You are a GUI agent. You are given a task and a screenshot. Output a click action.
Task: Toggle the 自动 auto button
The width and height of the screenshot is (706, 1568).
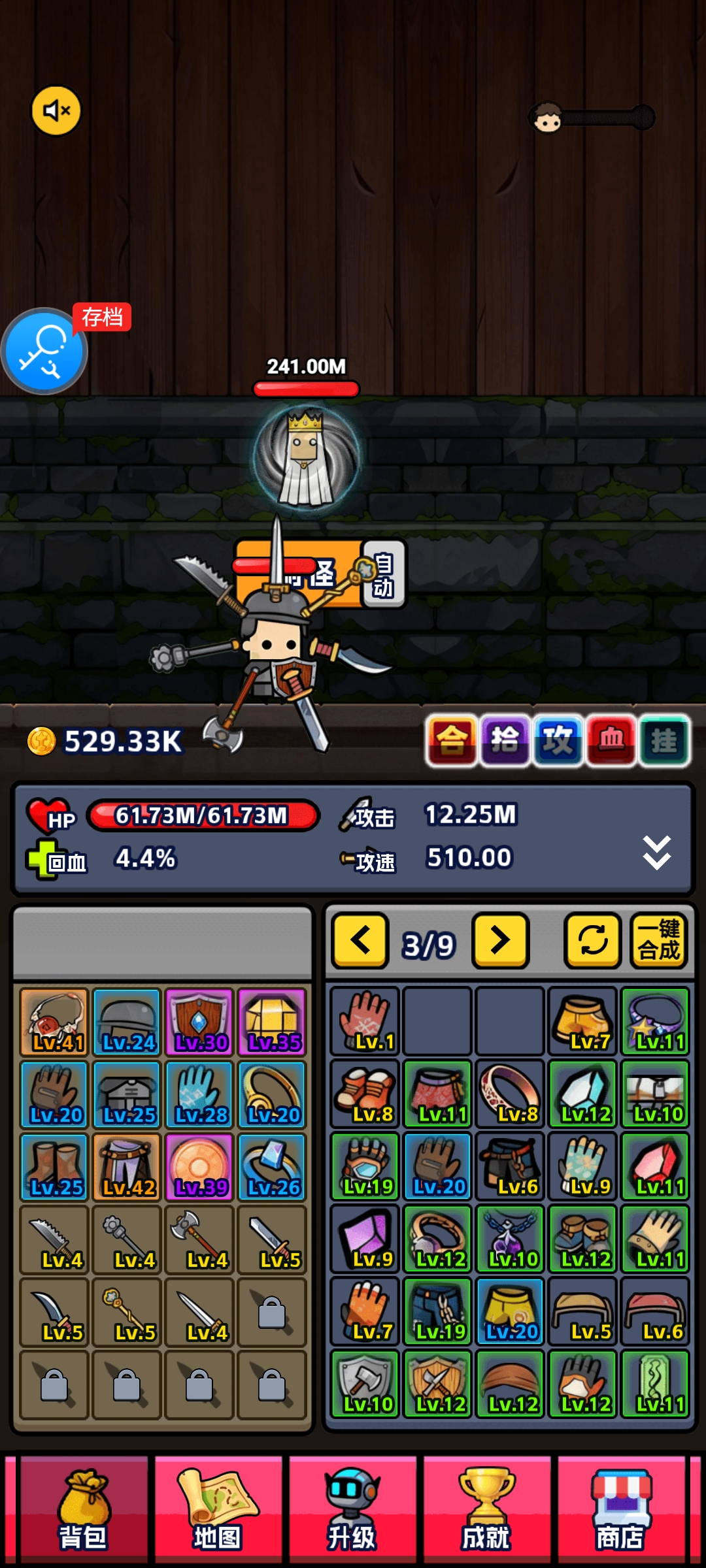(x=384, y=574)
